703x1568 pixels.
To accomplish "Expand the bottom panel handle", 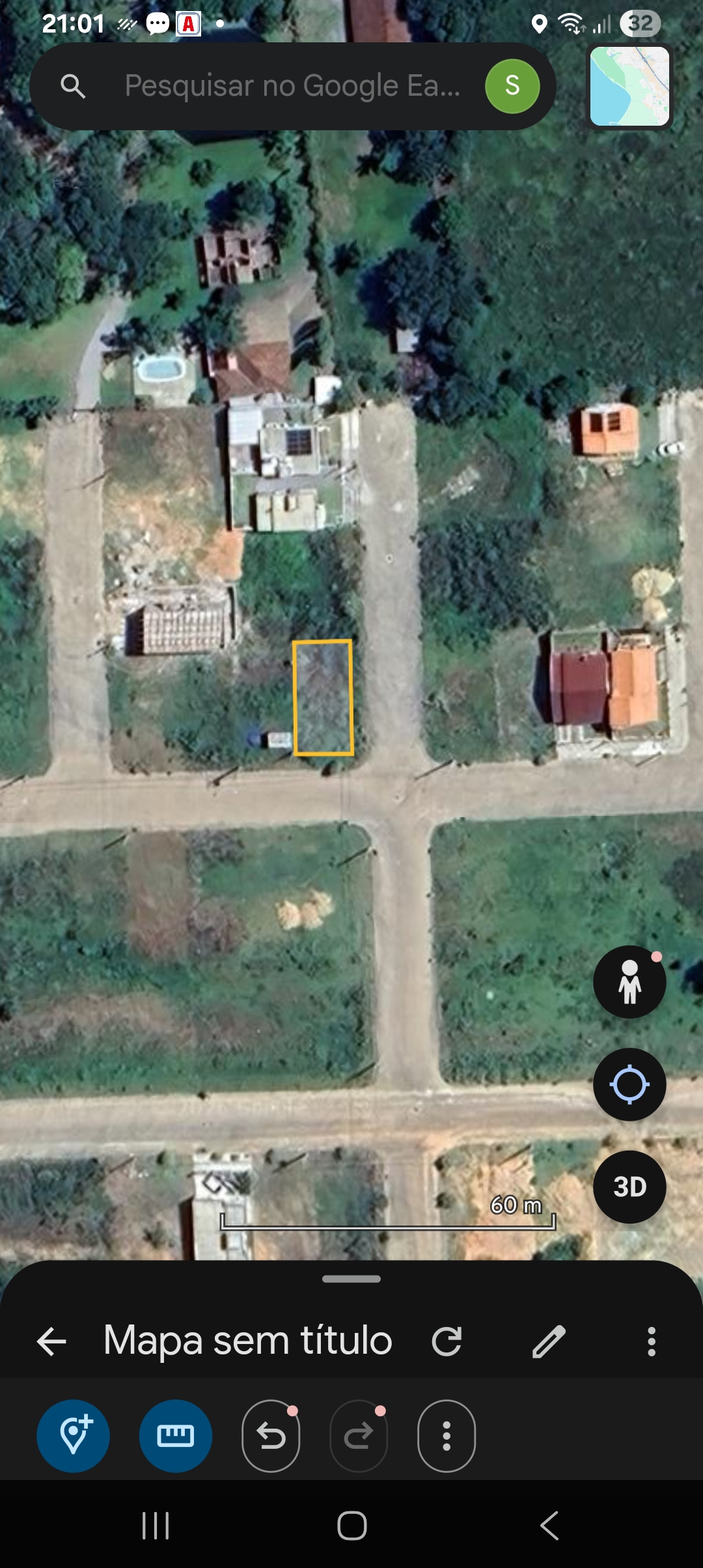I will click(x=351, y=1279).
